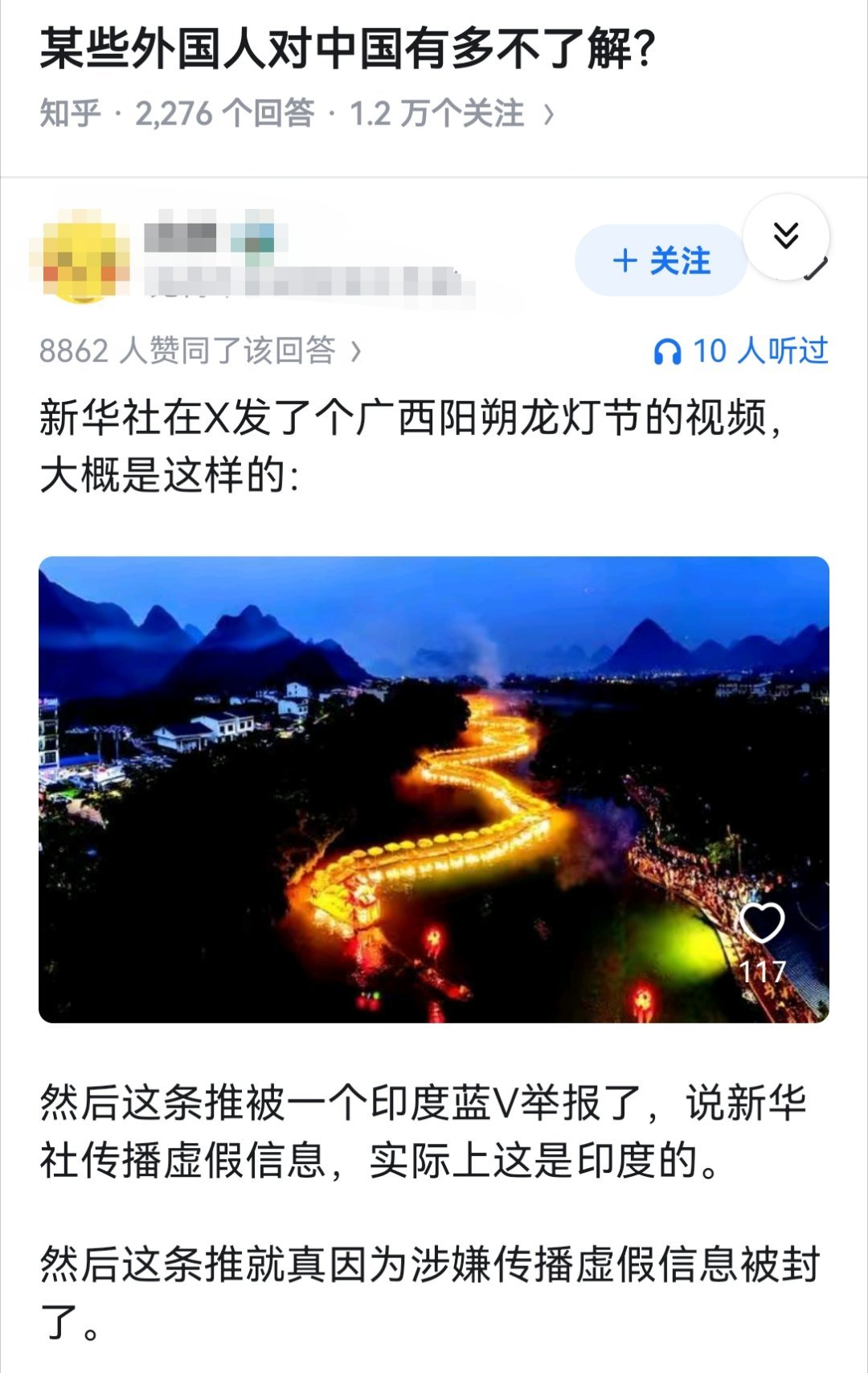Collapse the answer with the double-chevron icon
868x1373 pixels.
pos(785,235)
